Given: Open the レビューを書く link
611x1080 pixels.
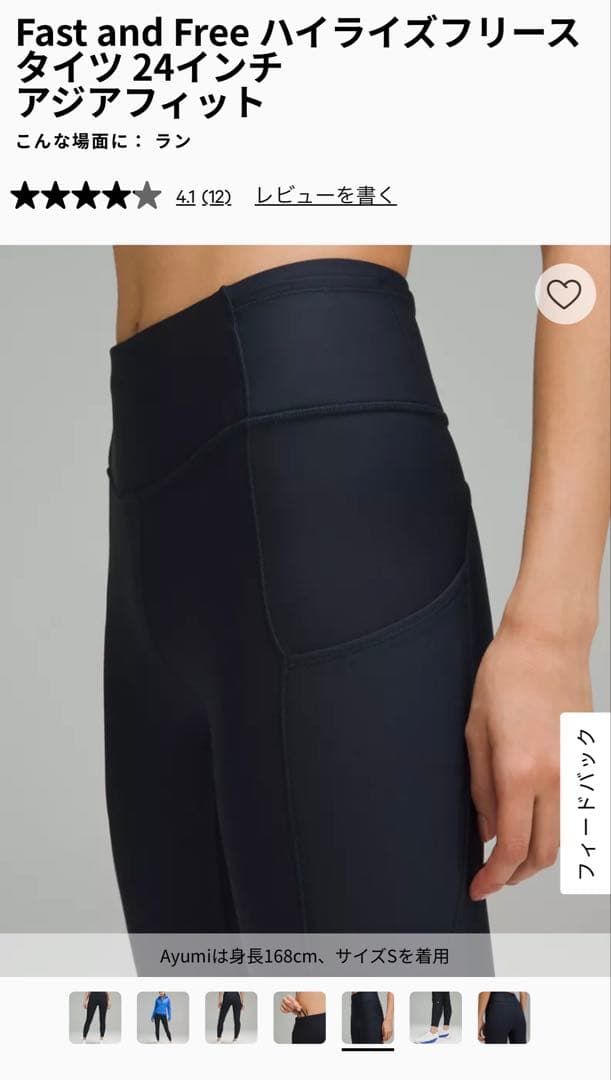Looking at the screenshot, I should pos(325,196).
